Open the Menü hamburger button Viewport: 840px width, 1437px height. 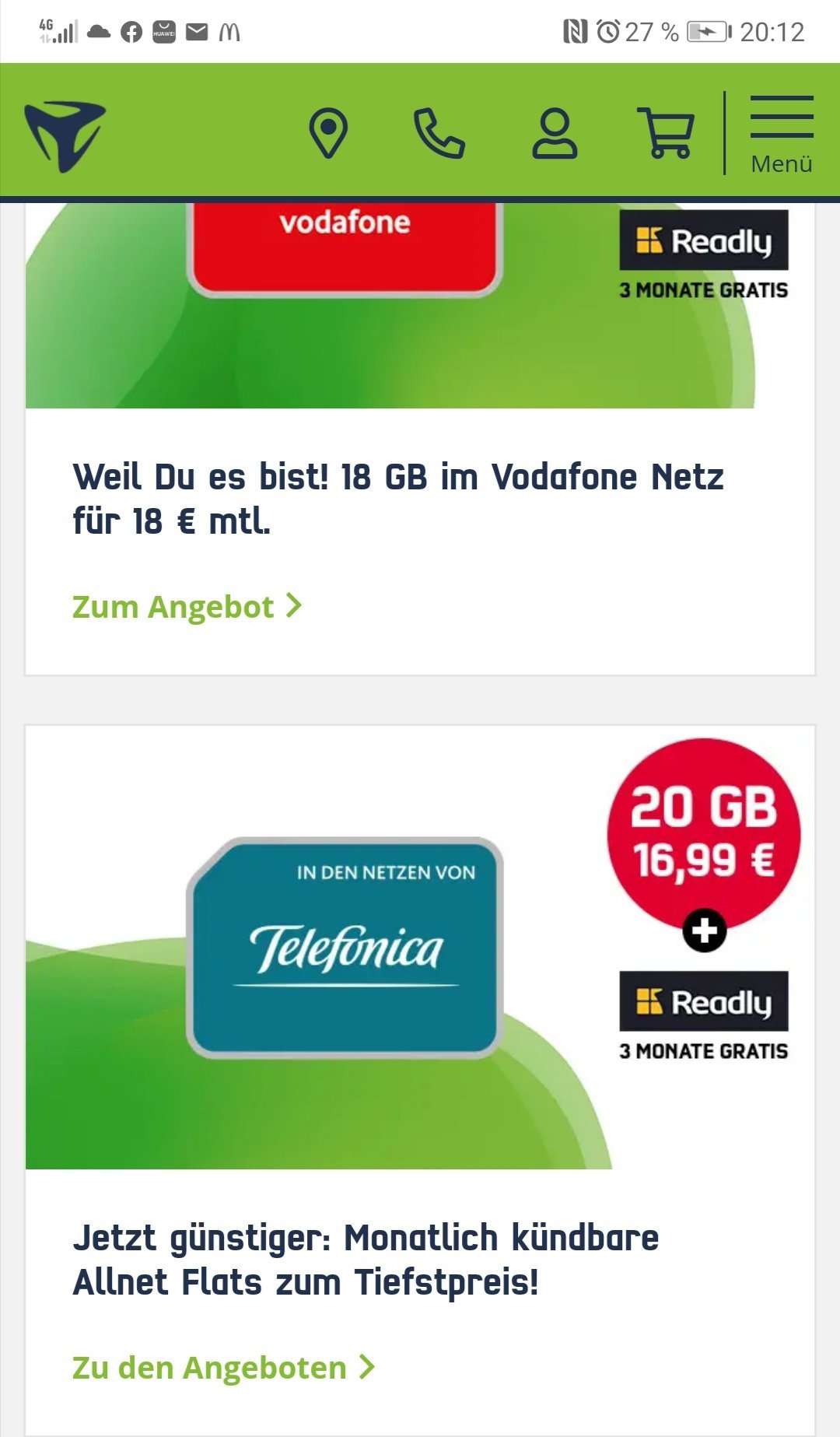[x=782, y=135]
